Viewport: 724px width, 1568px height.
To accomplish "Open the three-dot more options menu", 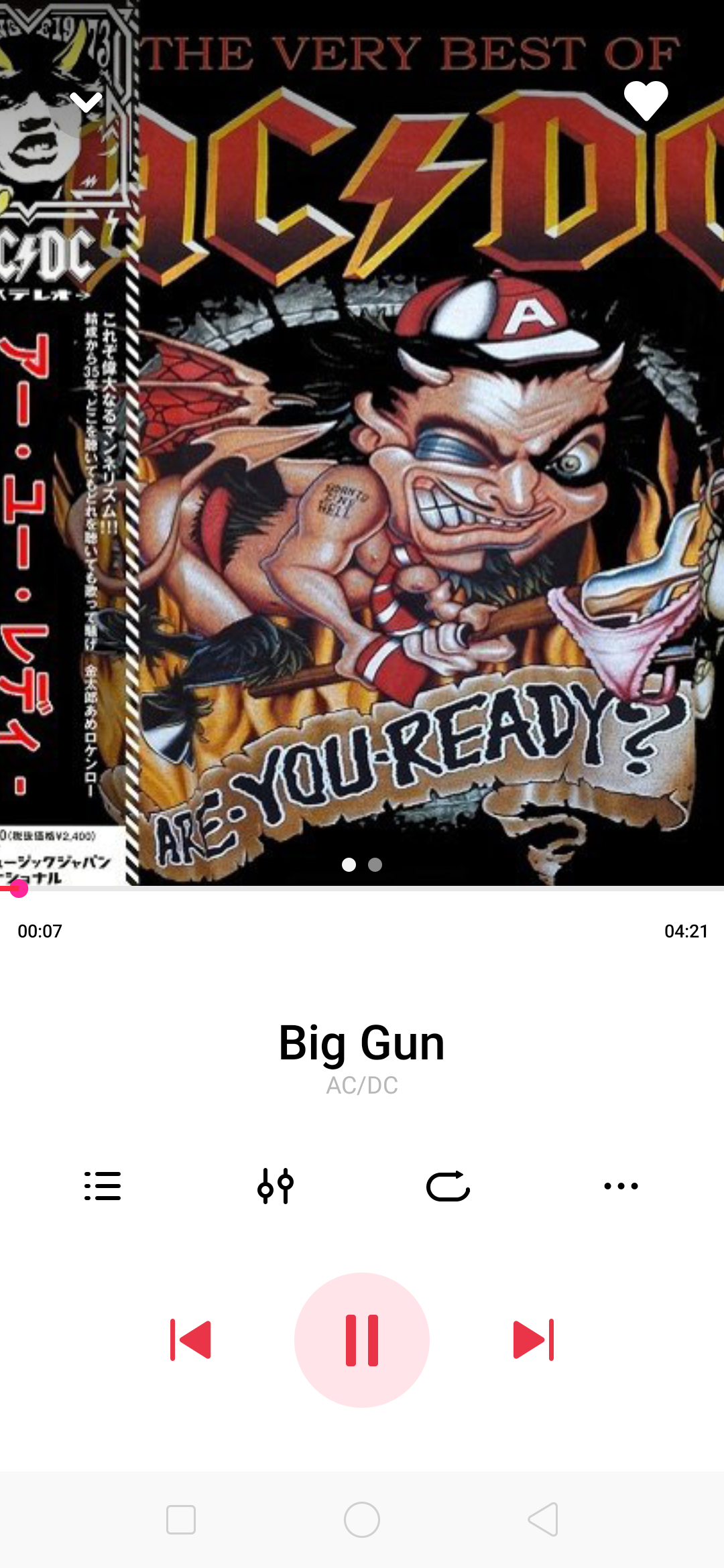I will coord(621,1185).
